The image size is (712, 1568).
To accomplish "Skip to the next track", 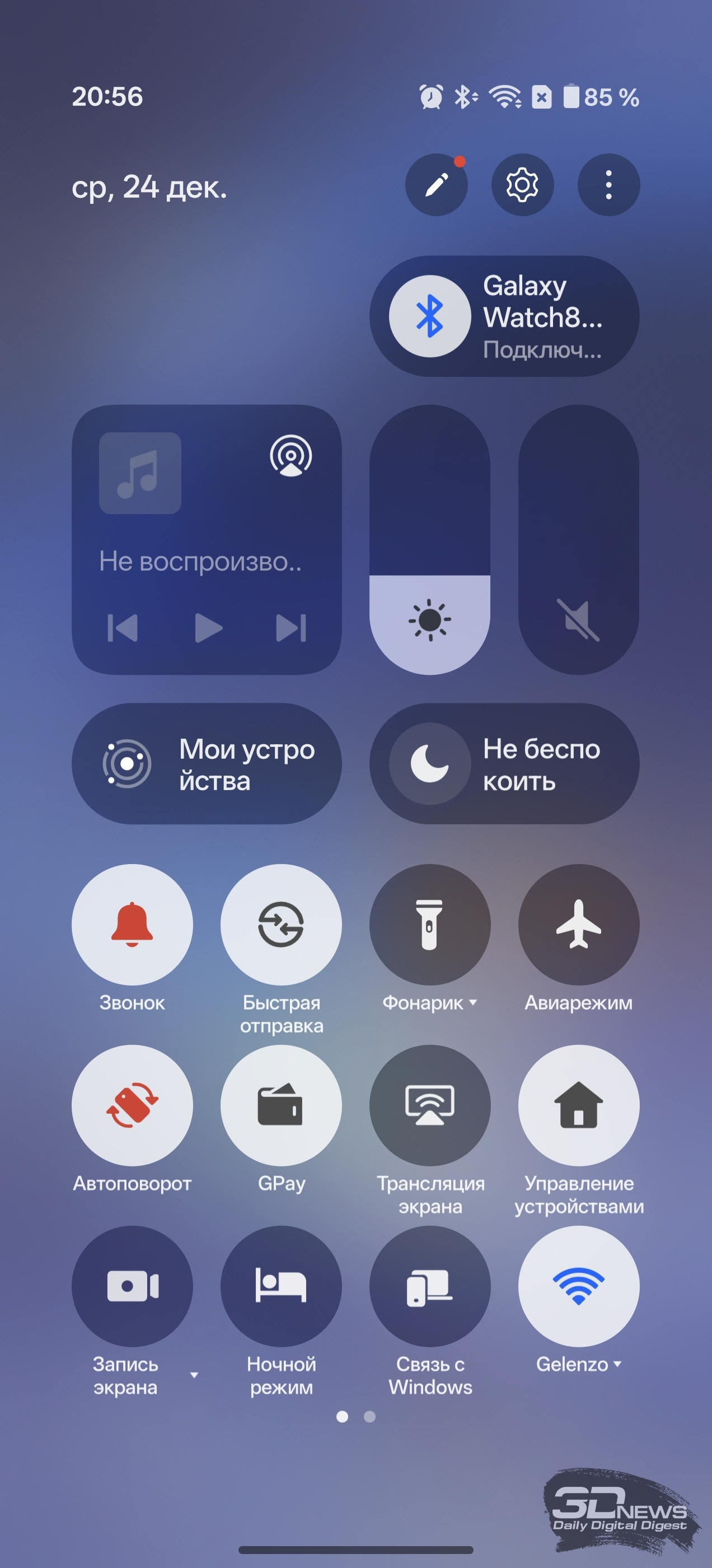I will [291, 628].
